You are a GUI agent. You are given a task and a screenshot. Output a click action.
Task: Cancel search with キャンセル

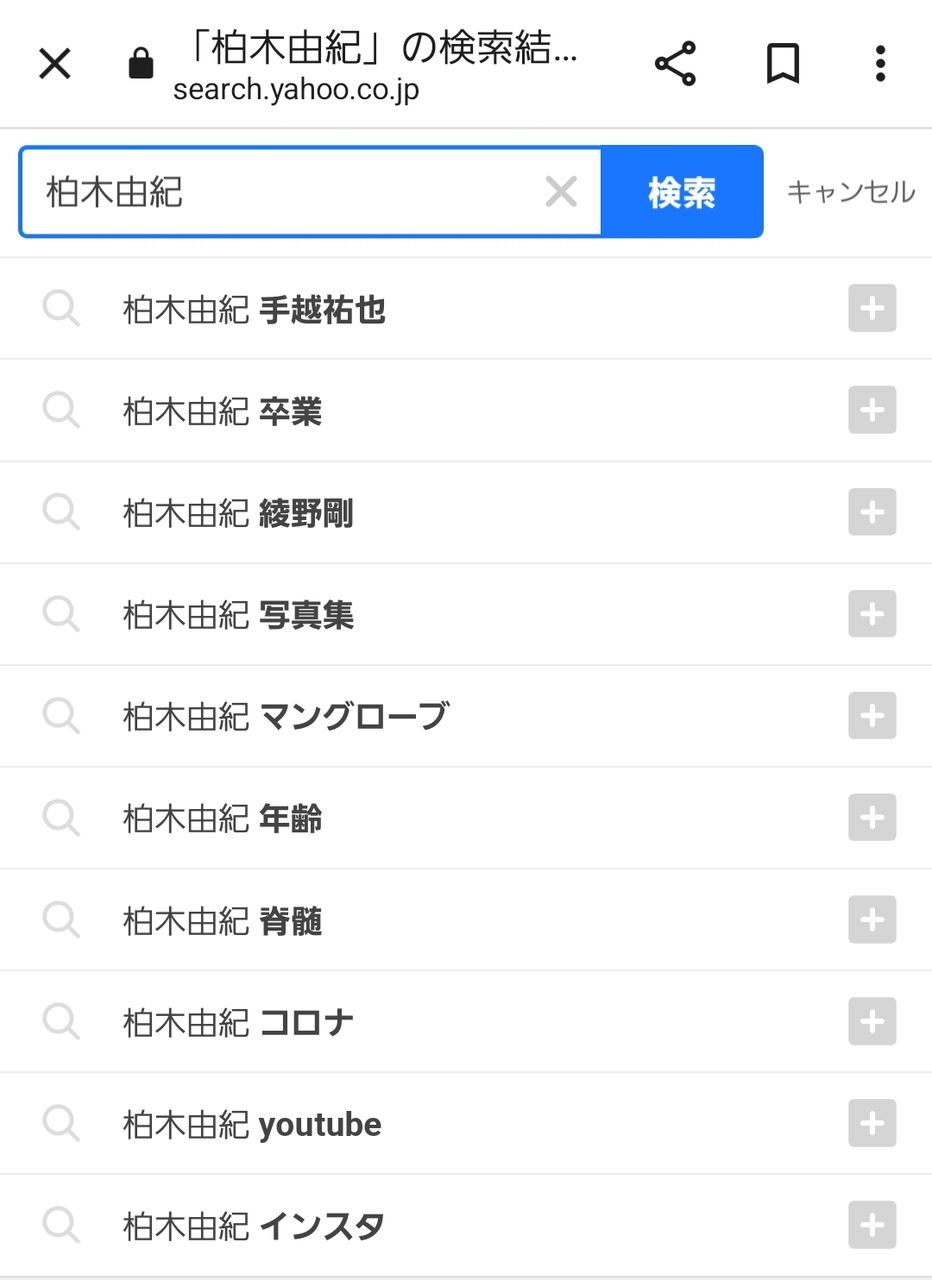pyautogui.click(x=850, y=192)
